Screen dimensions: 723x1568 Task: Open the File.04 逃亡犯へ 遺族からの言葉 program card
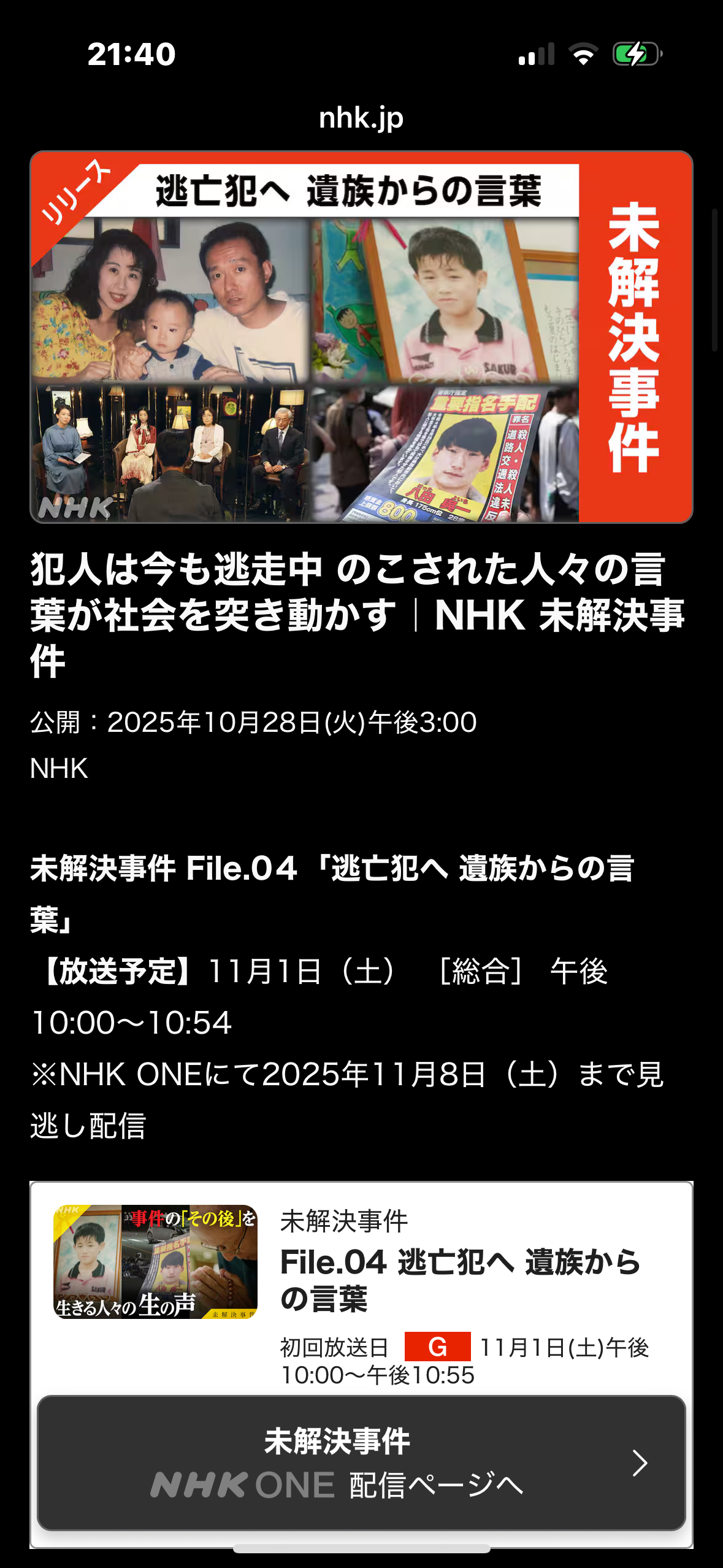(460, 1279)
